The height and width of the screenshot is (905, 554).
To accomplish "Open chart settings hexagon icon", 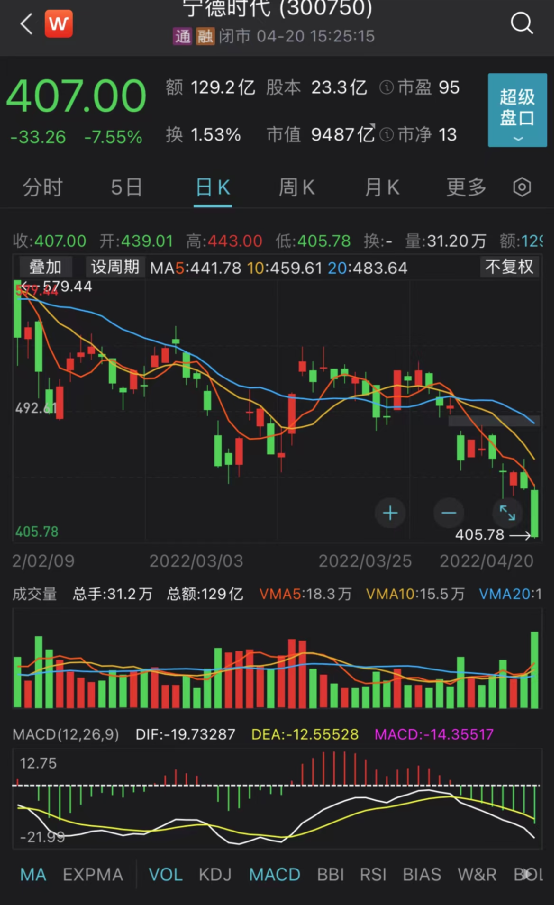I will tap(522, 187).
